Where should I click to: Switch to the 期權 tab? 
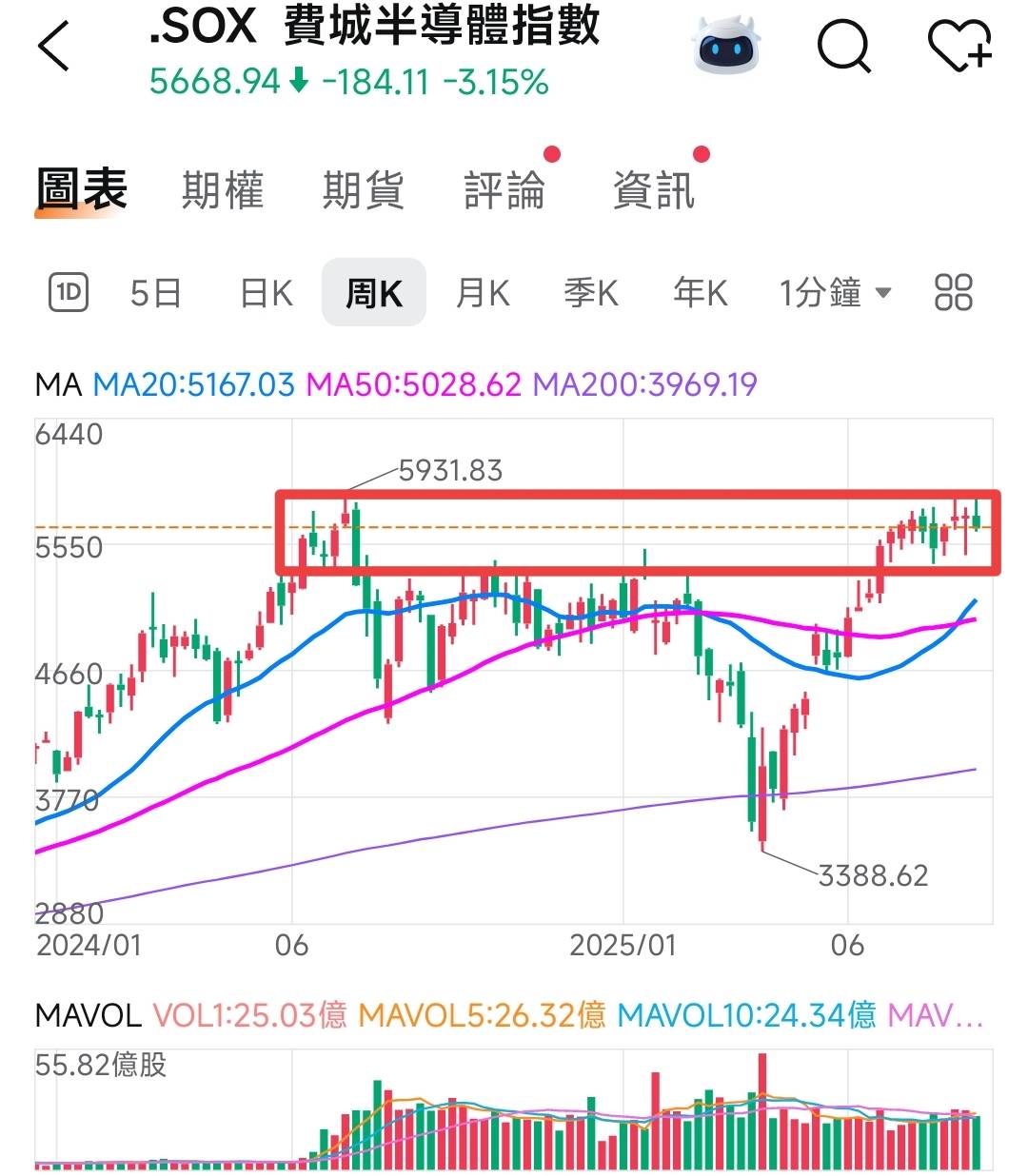[x=222, y=189]
